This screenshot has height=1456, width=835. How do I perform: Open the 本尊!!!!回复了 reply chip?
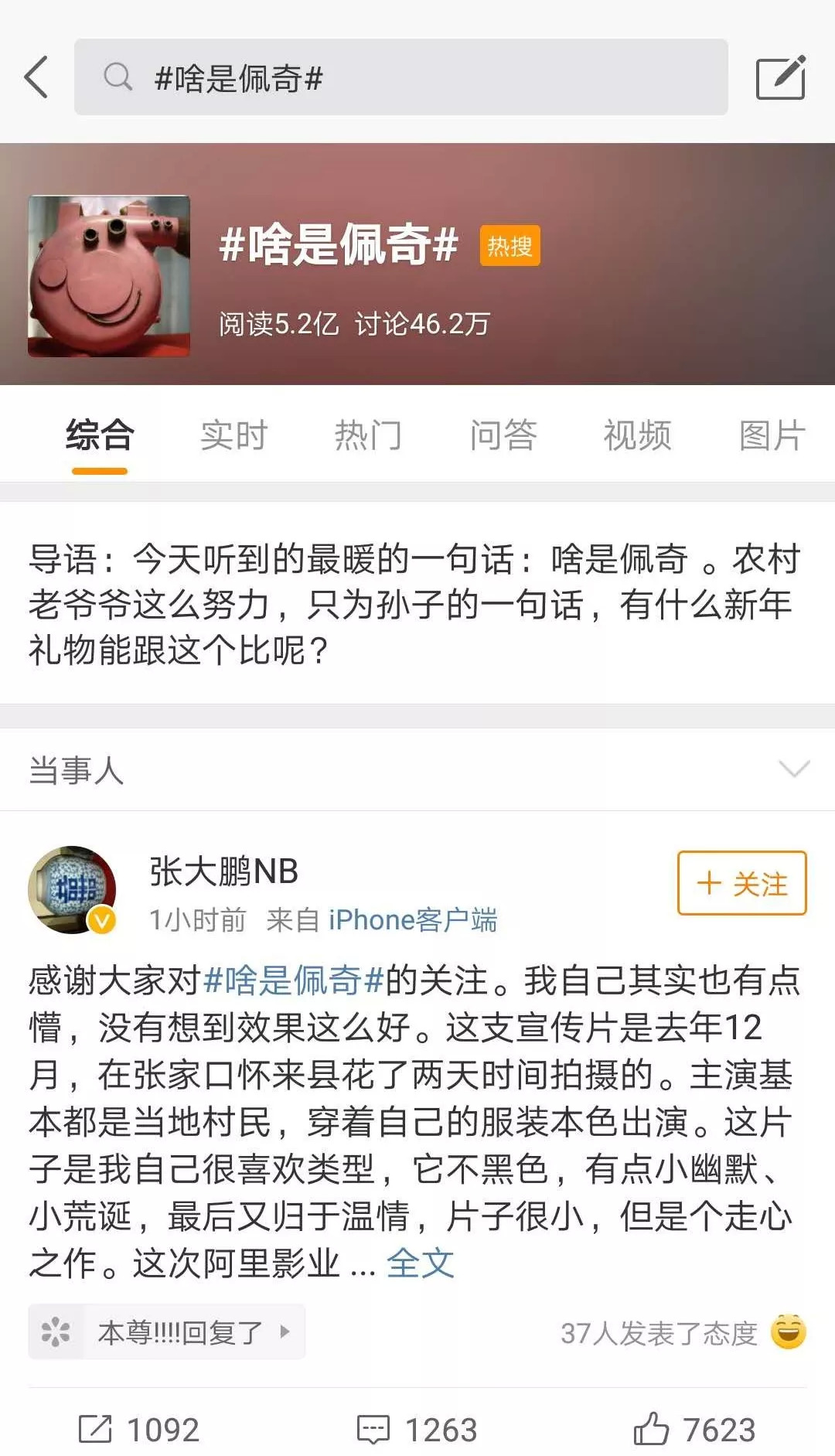[x=167, y=1332]
